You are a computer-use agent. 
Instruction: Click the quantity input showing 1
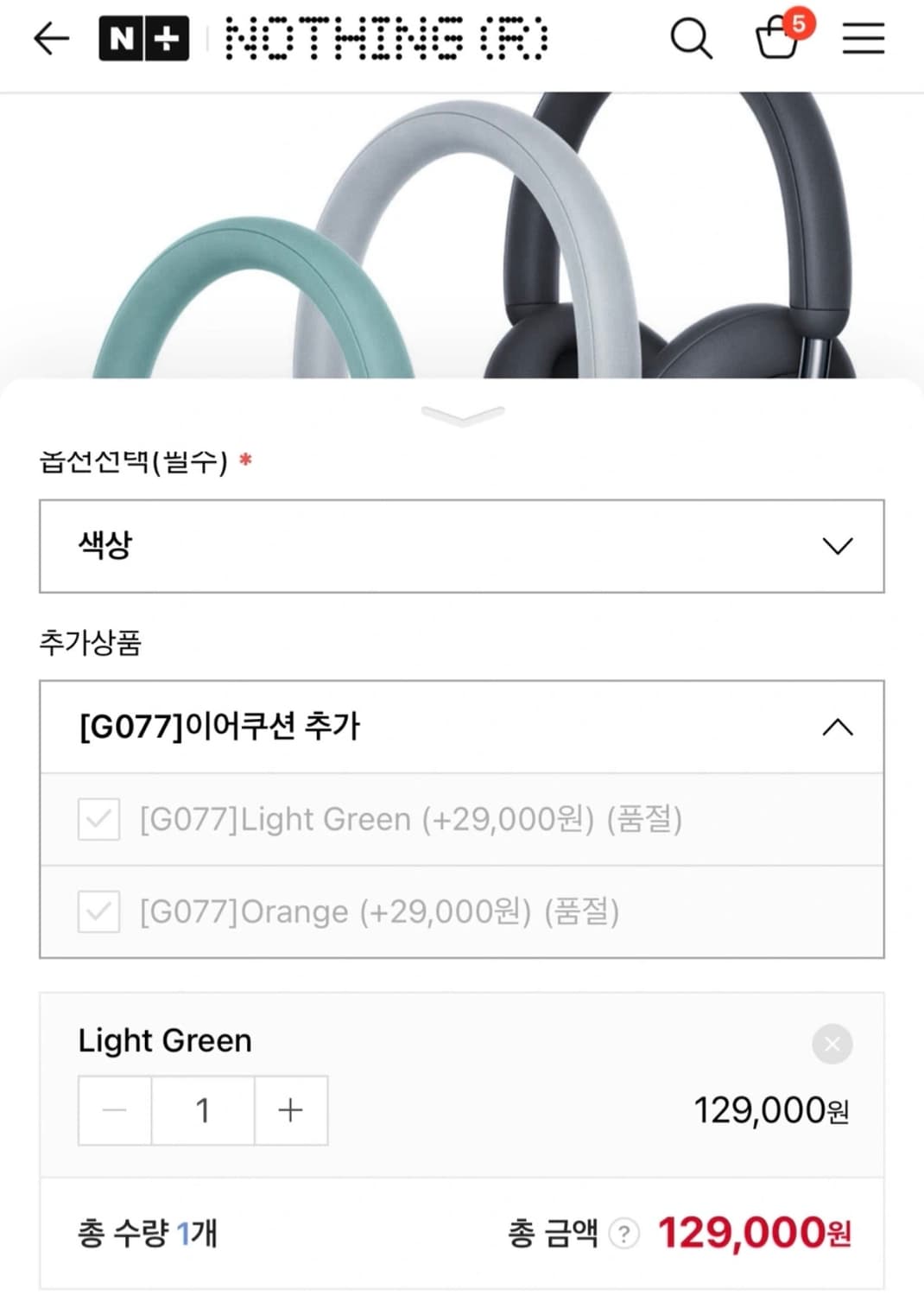pos(202,1110)
